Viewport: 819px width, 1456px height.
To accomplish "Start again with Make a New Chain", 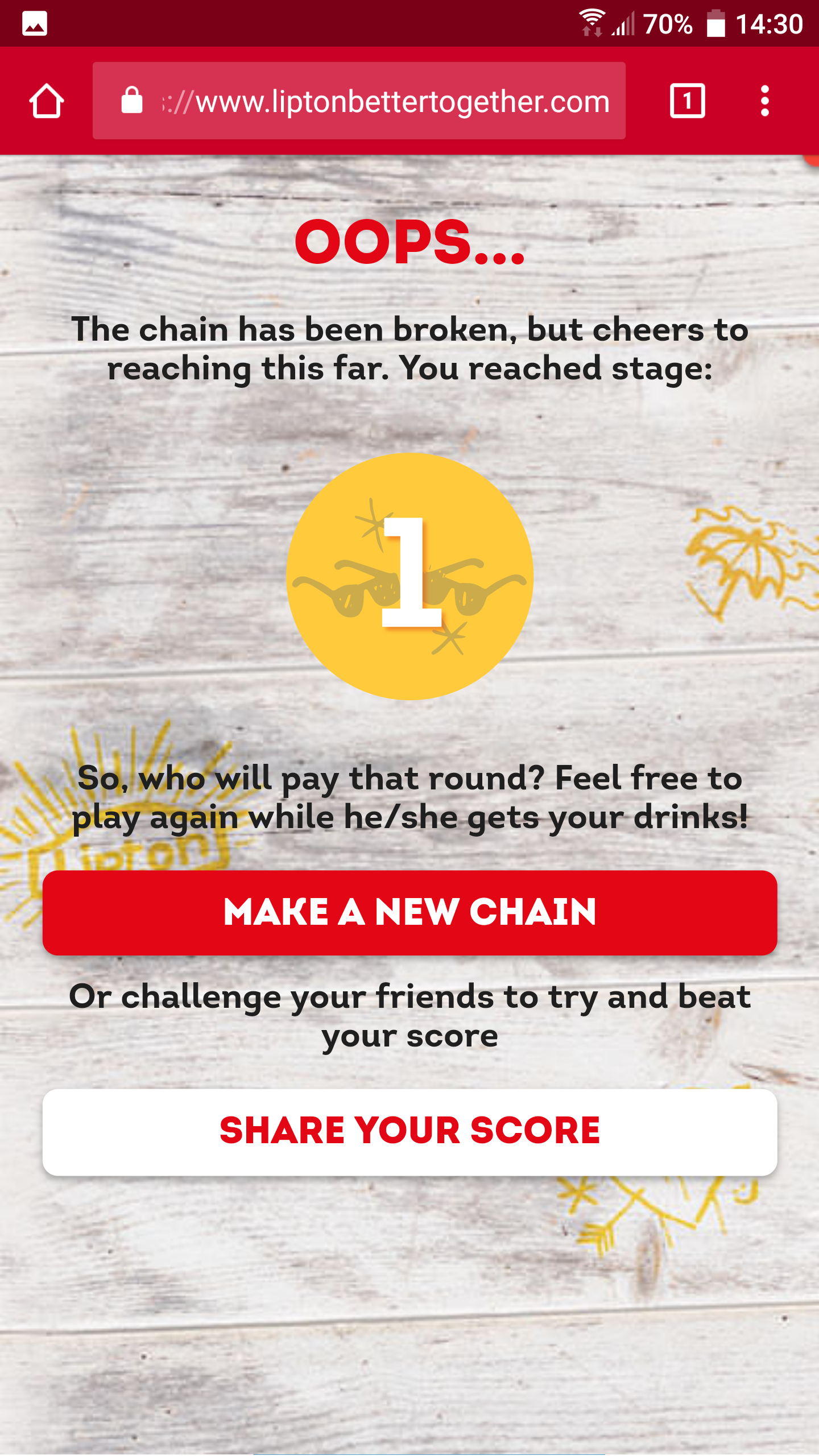I will click(409, 912).
